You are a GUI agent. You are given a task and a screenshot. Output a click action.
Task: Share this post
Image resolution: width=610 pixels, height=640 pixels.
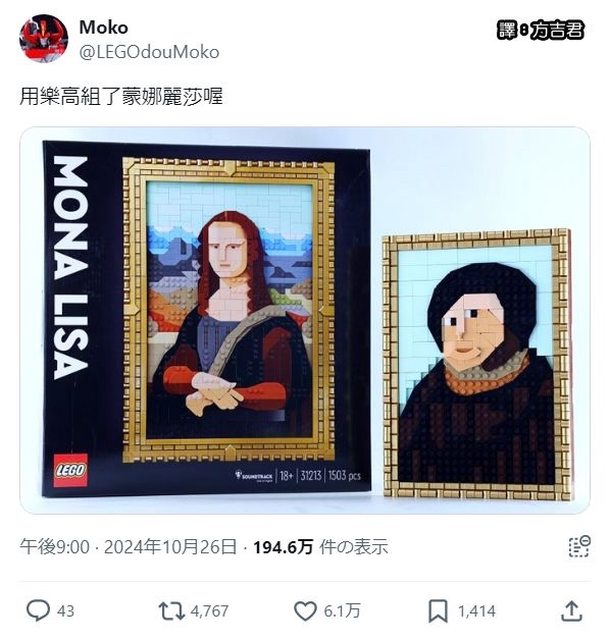click(571, 610)
